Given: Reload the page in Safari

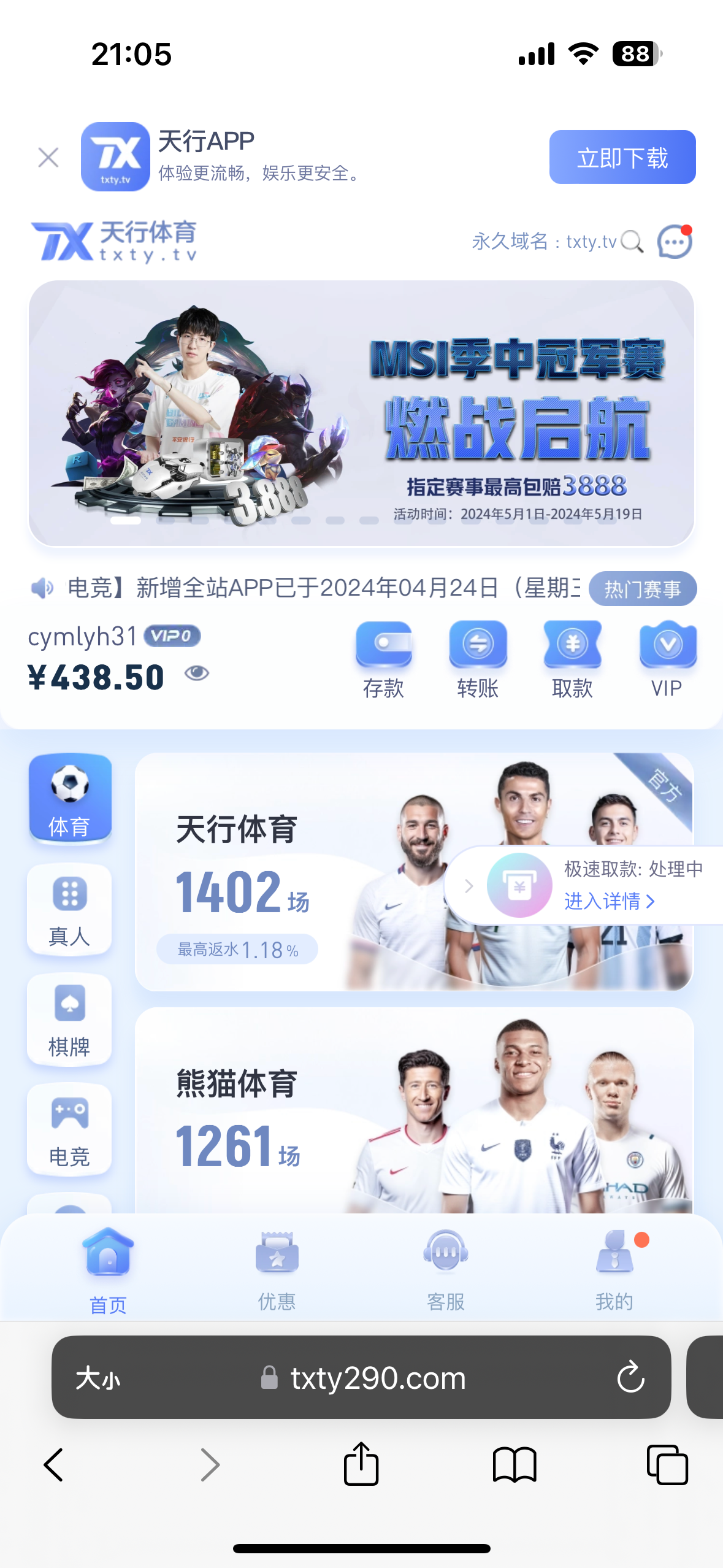Looking at the screenshot, I should [630, 1378].
